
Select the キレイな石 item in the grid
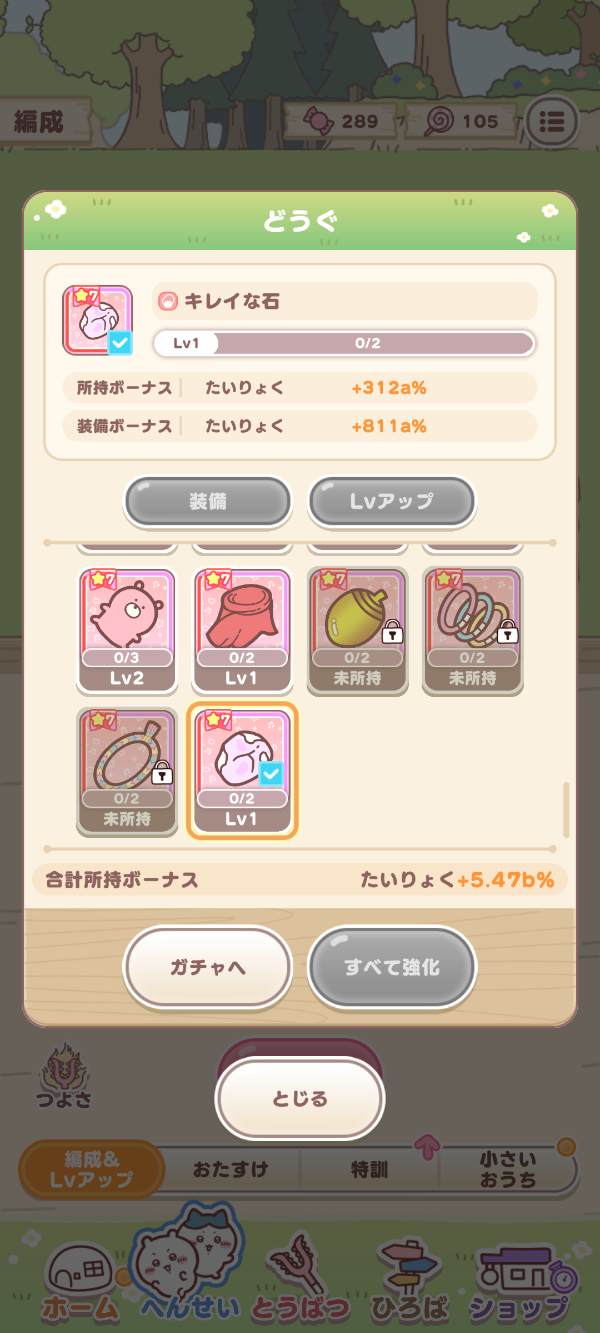(x=242, y=770)
